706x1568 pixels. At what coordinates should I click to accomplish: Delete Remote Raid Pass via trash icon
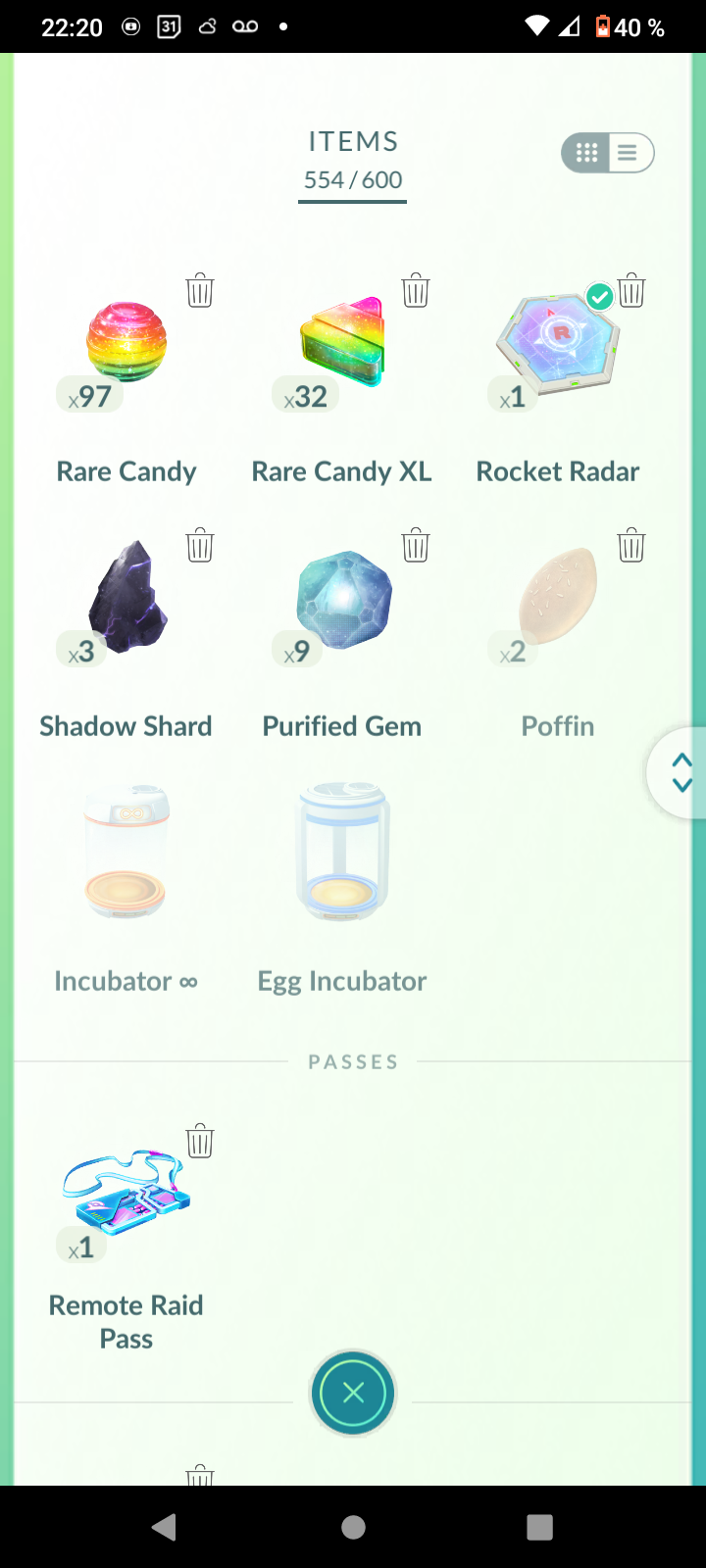[x=200, y=1142]
